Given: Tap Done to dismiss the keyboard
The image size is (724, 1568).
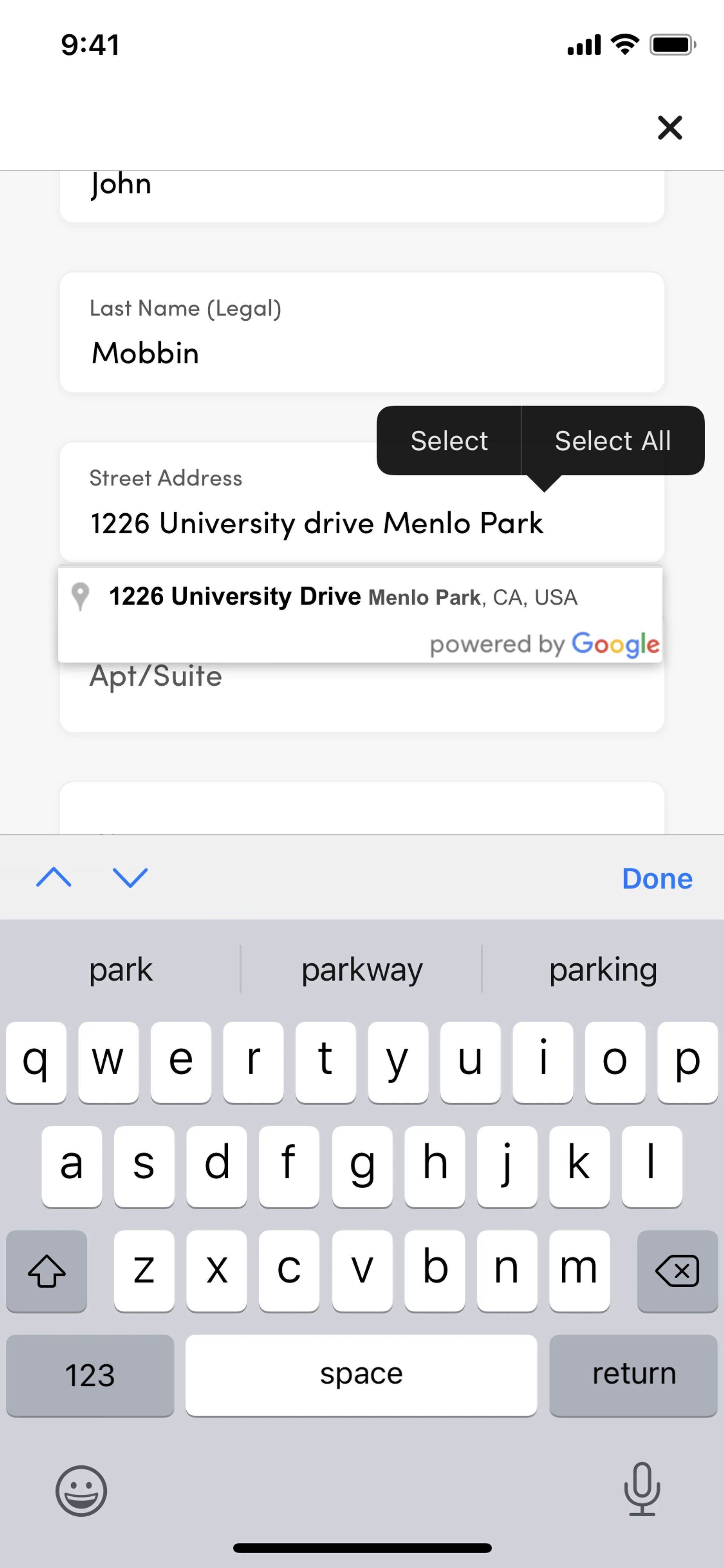Looking at the screenshot, I should pyautogui.click(x=657, y=878).
